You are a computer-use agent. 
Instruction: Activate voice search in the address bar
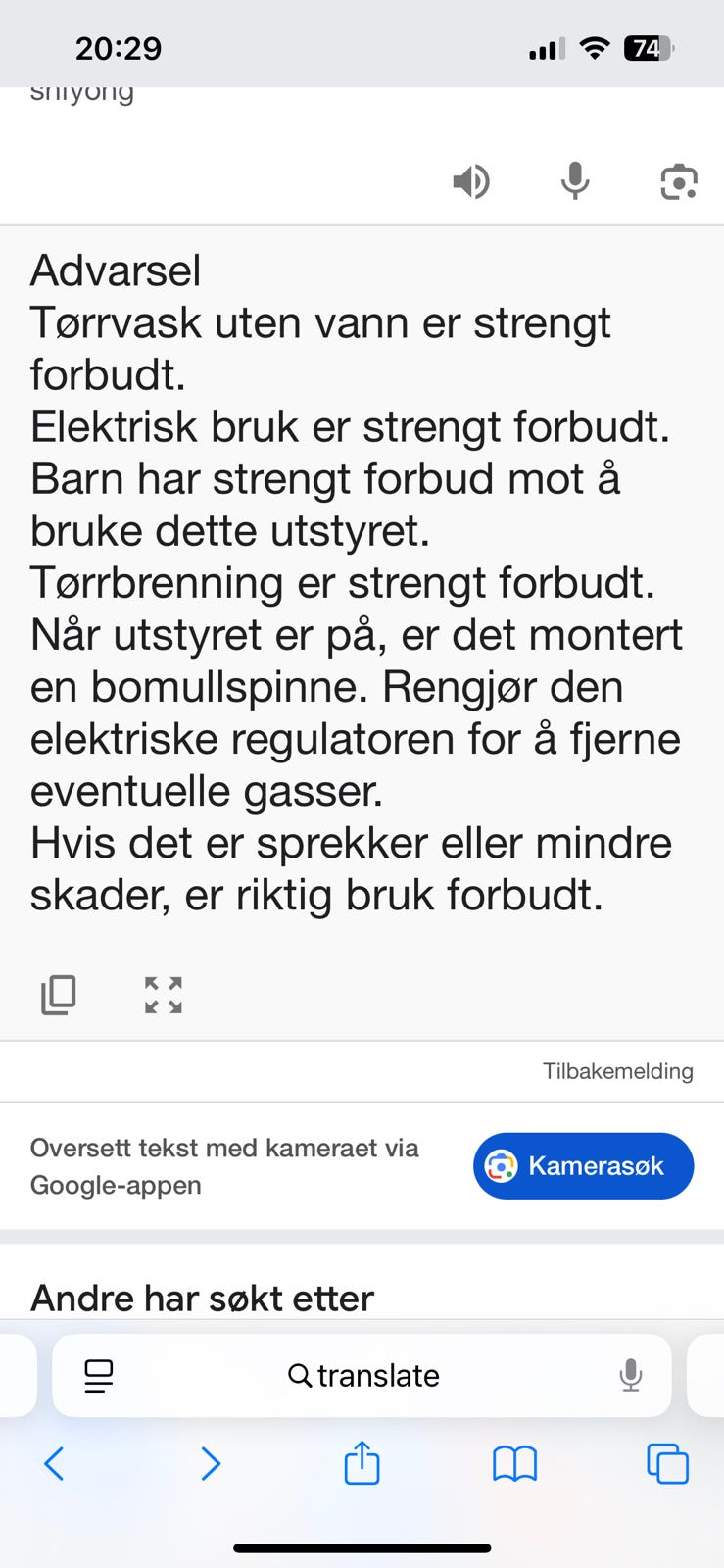pyautogui.click(x=628, y=1375)
